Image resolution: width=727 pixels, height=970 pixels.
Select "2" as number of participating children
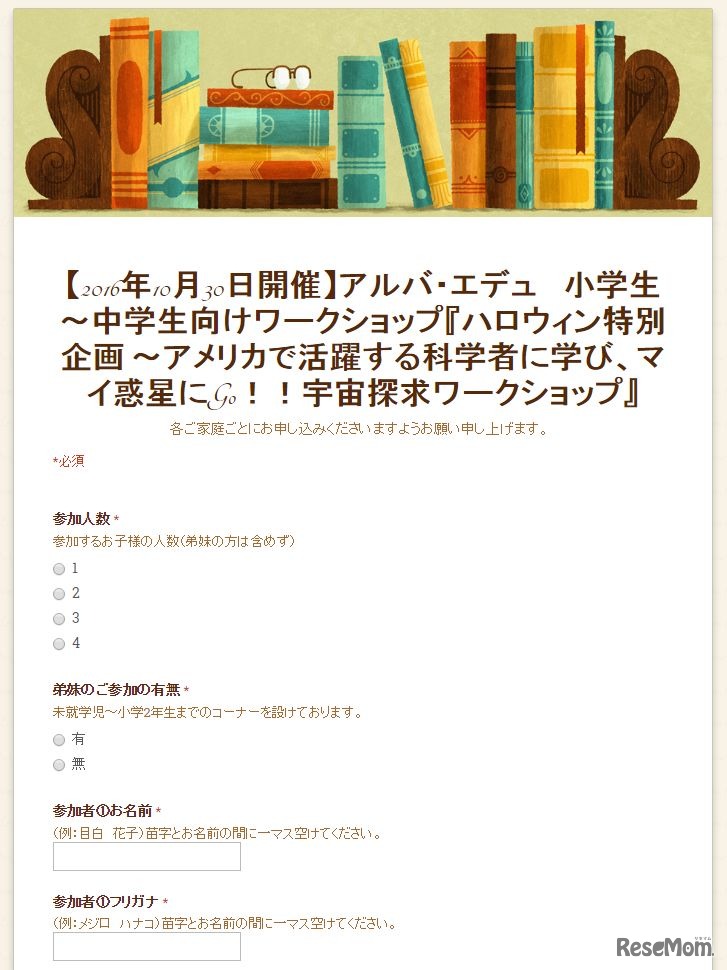point(59,593)
